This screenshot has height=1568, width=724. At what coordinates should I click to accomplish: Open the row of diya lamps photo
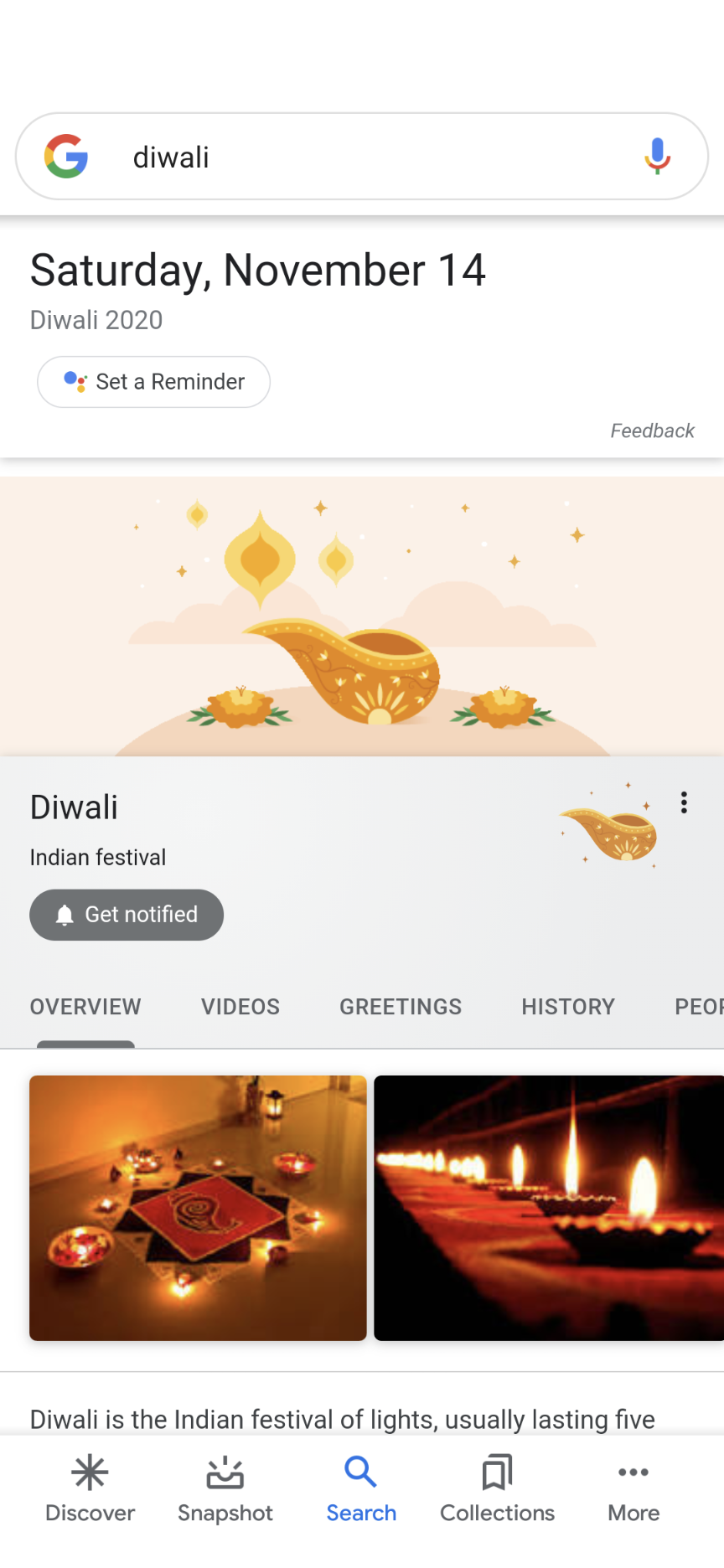[549, 1208]
